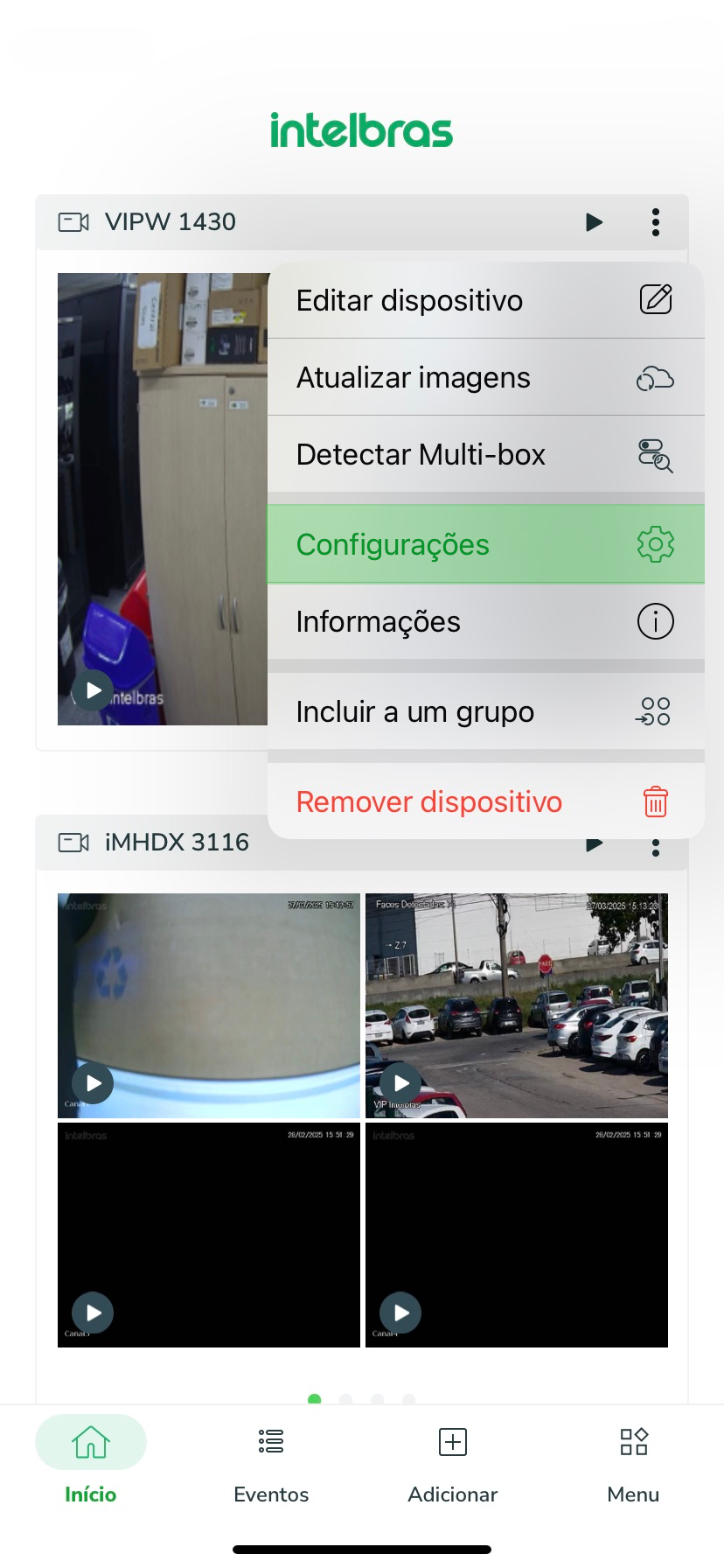Open Informações of the device
The width and height of the screenshot is (724, 1568).
click(486, 621)
